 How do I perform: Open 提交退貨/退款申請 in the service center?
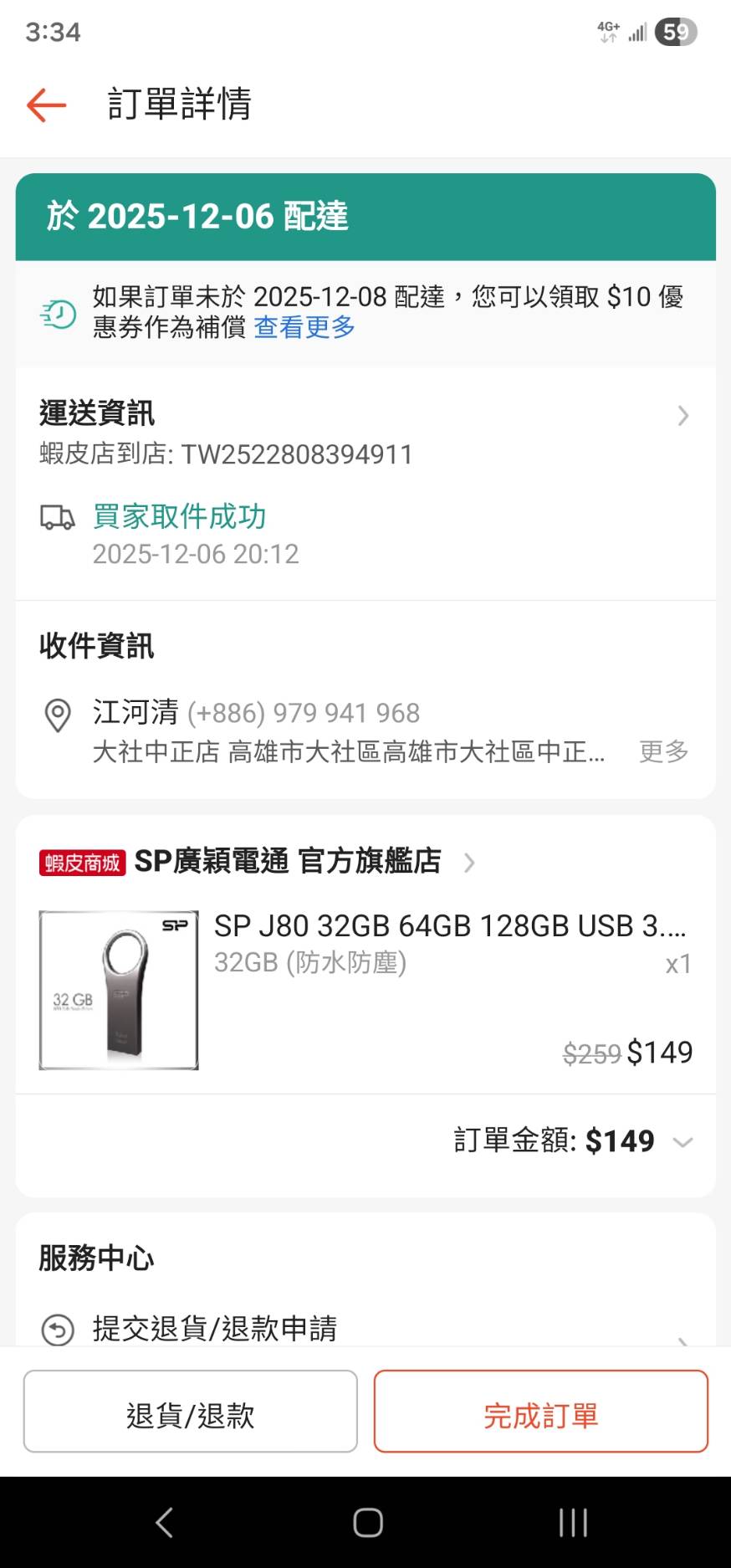[215, 1328]
